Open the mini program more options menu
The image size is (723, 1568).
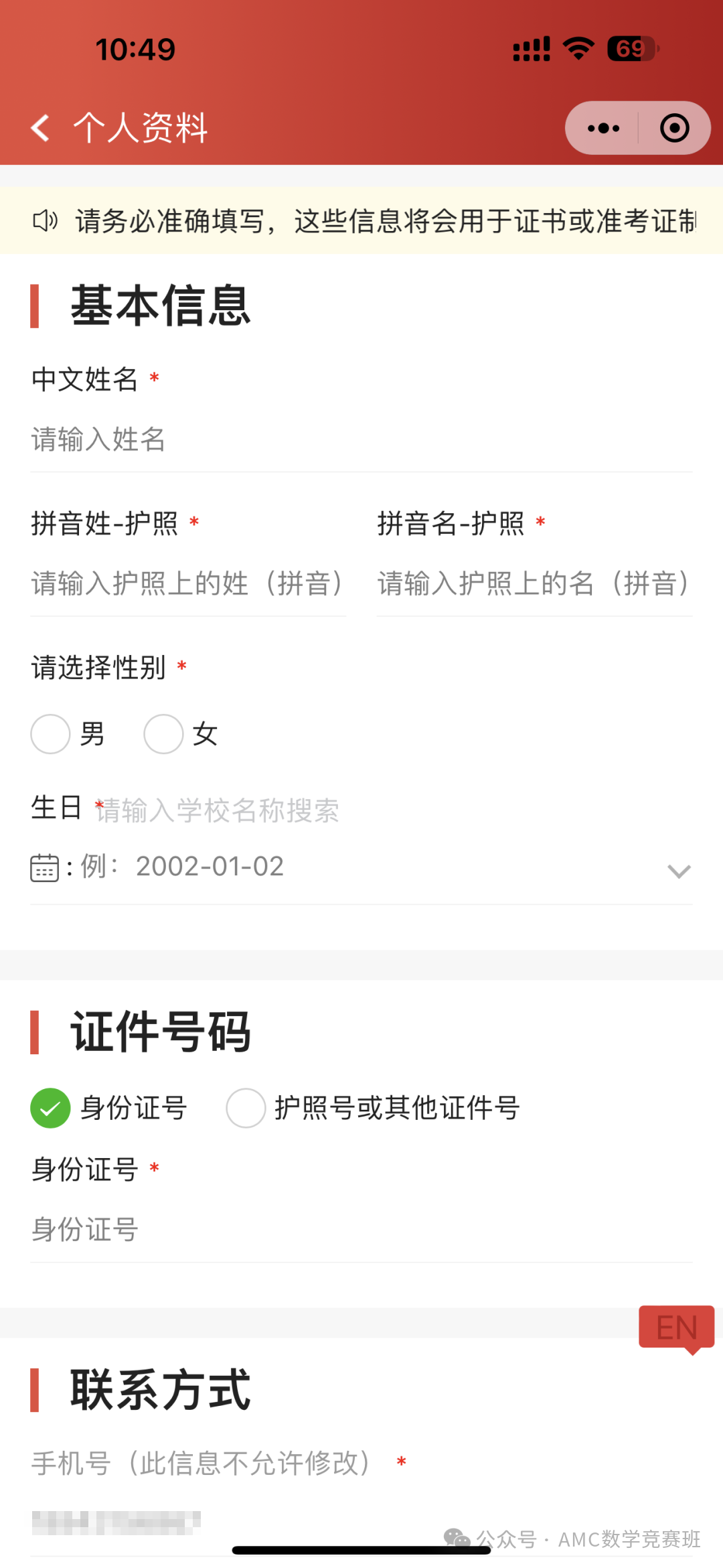602,128
